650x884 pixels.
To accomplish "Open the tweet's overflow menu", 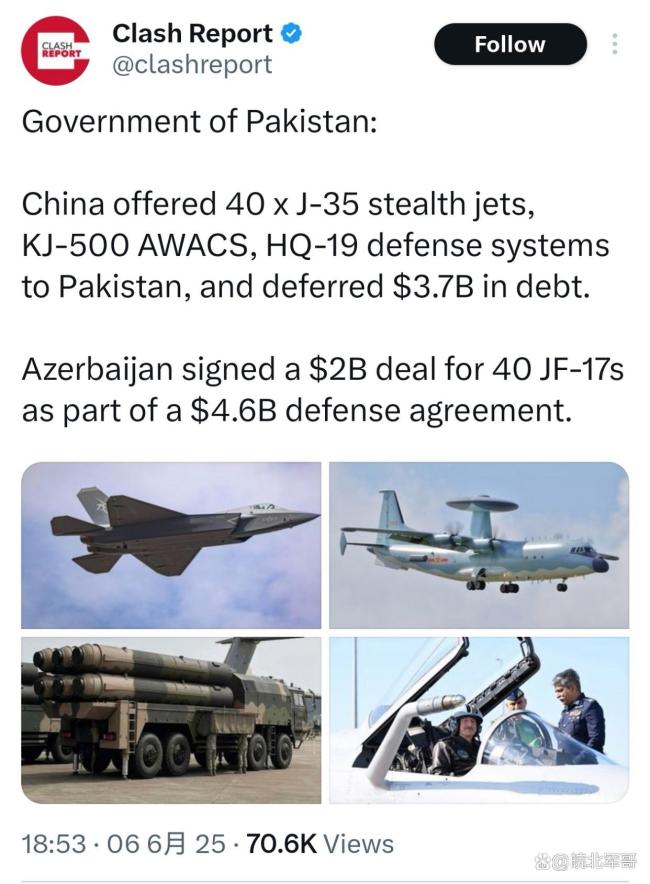I will point(615,44).
